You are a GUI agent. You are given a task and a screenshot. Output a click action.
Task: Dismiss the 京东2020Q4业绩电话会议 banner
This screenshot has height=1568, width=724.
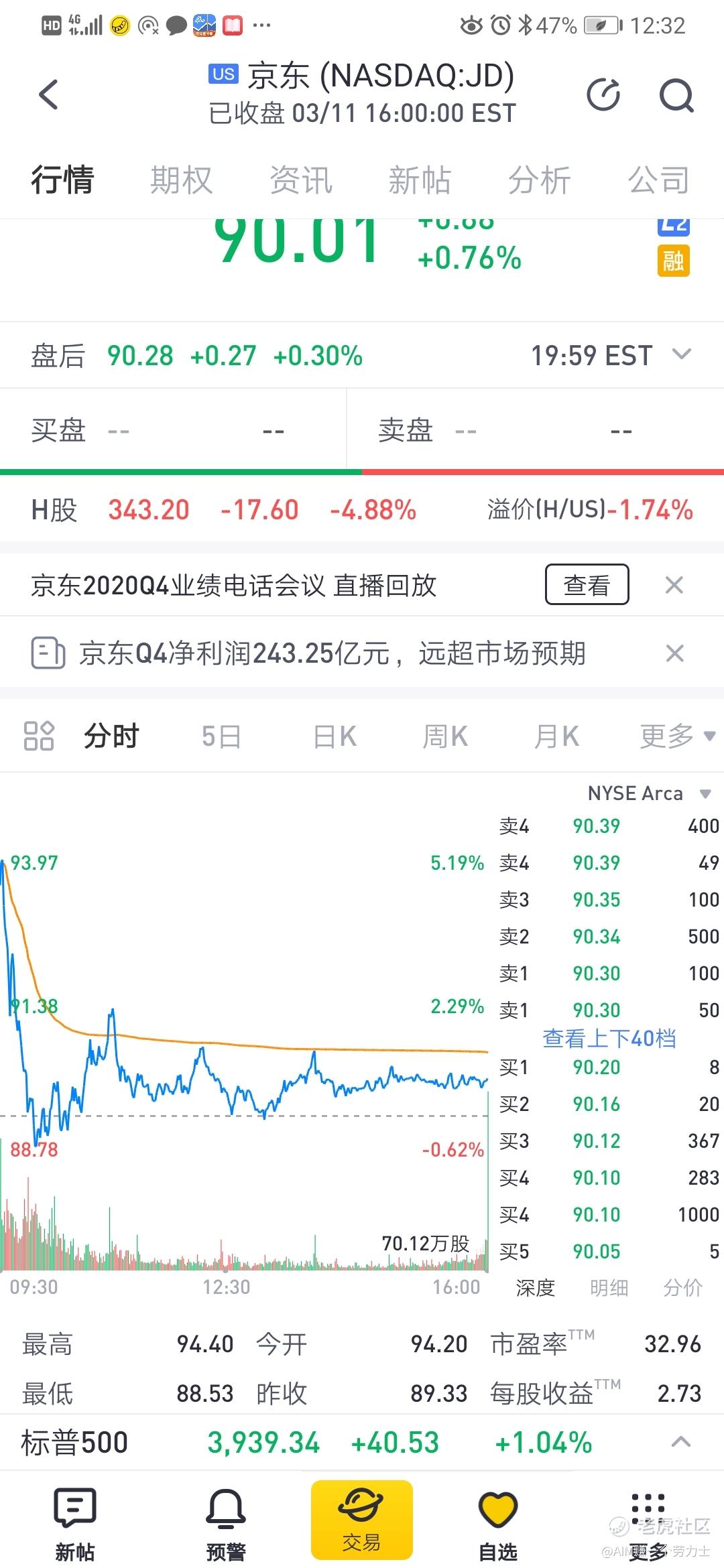(x=674, y=585)
